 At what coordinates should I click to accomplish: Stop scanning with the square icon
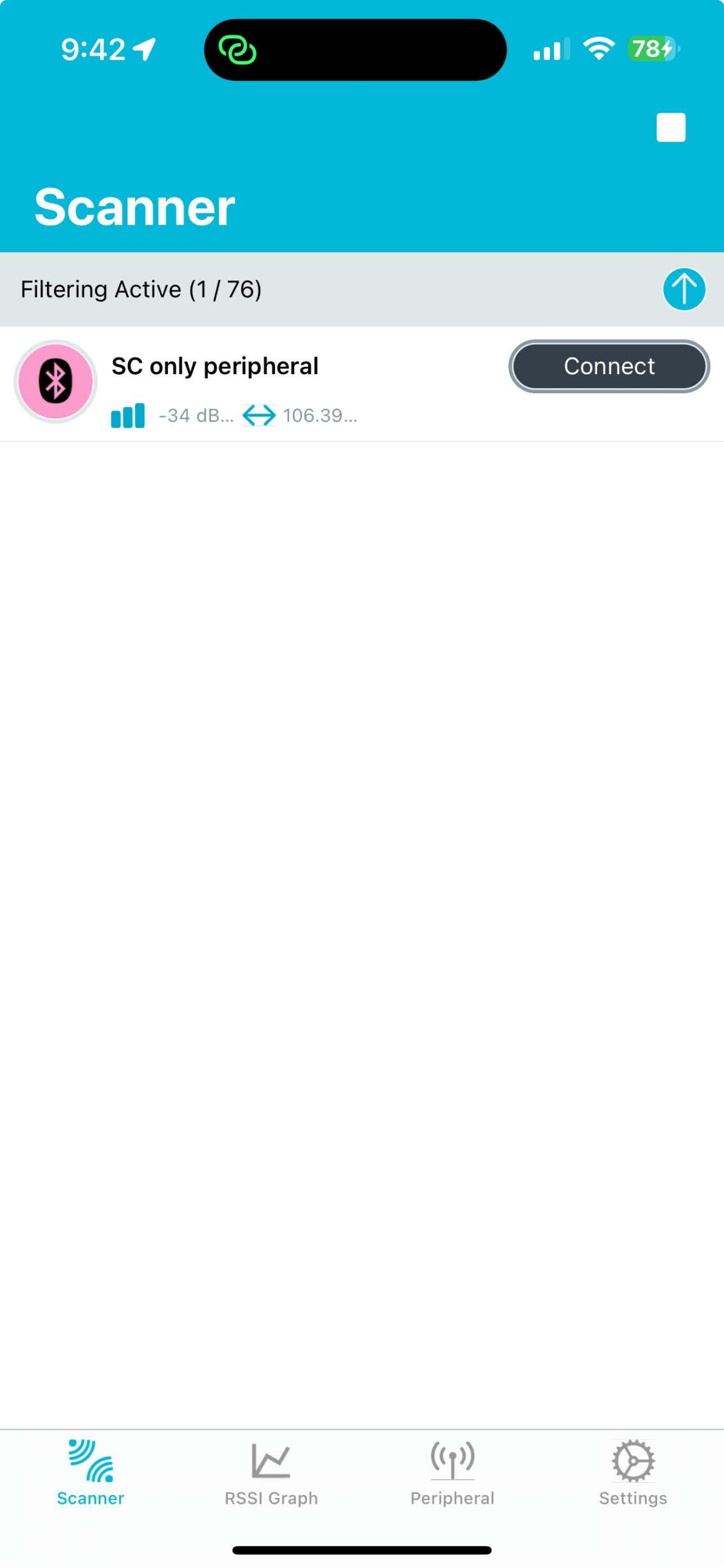(670, 127)
